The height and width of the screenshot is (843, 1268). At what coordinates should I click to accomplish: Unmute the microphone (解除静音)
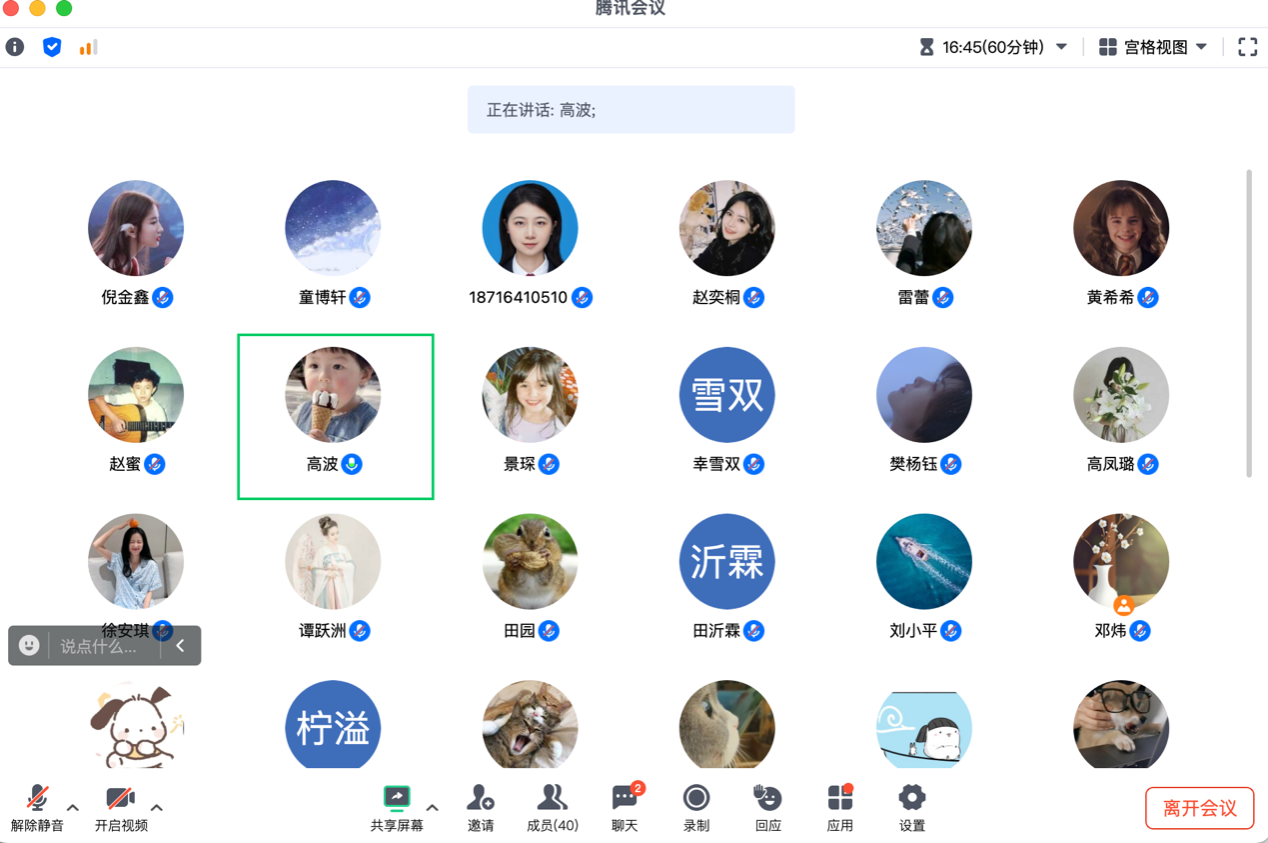click(37, 806)
